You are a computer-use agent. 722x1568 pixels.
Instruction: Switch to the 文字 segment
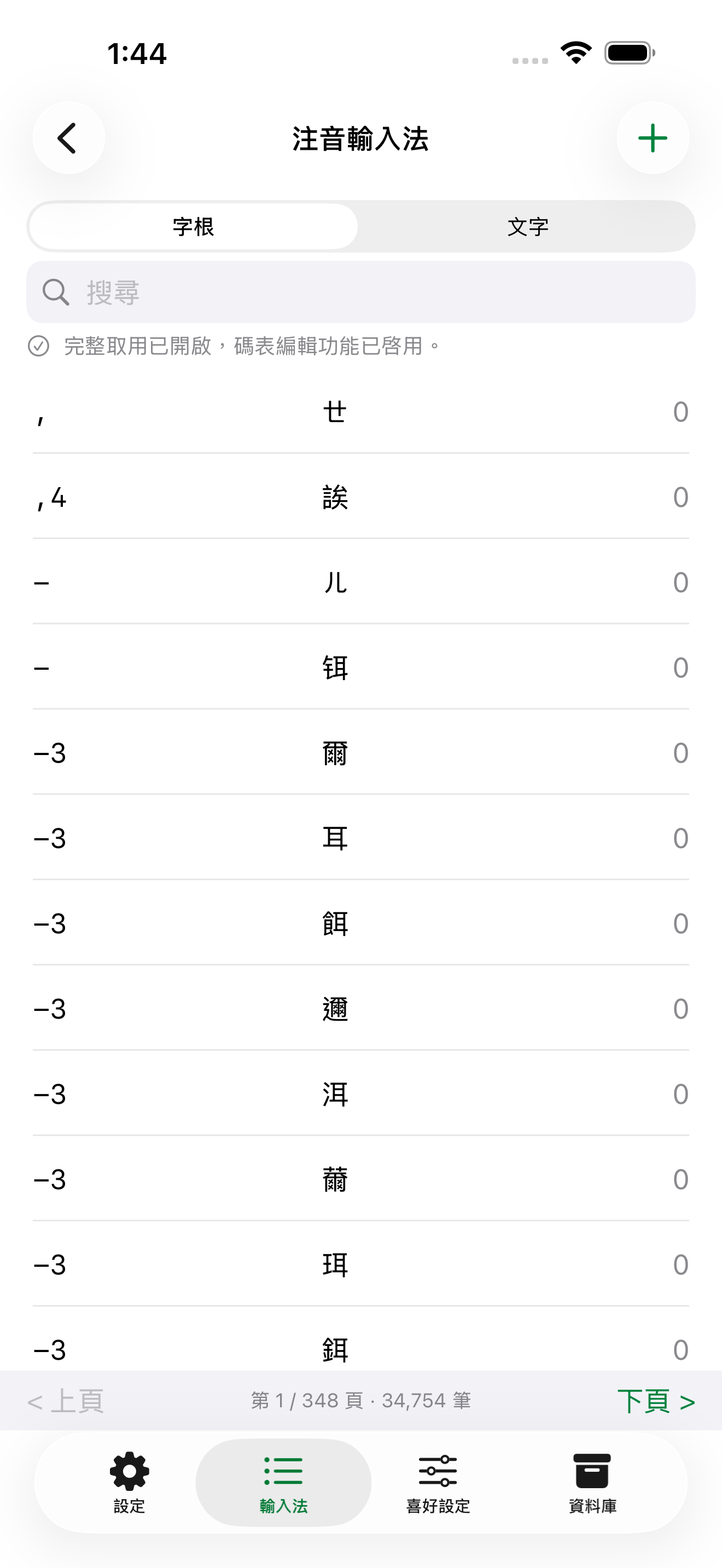(x=527, y=226)
